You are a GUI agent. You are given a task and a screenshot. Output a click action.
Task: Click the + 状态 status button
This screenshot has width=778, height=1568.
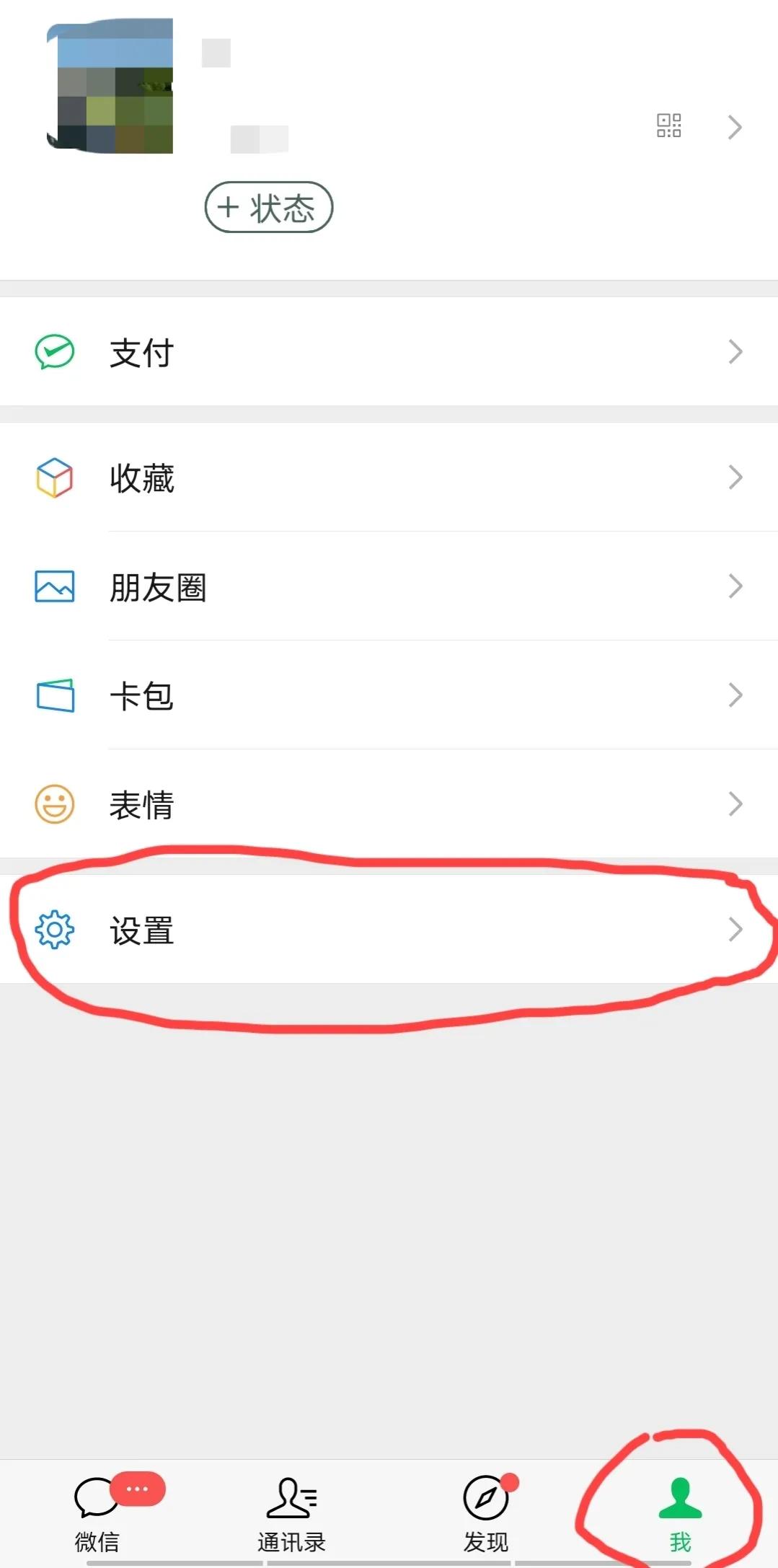coord(268,206)
